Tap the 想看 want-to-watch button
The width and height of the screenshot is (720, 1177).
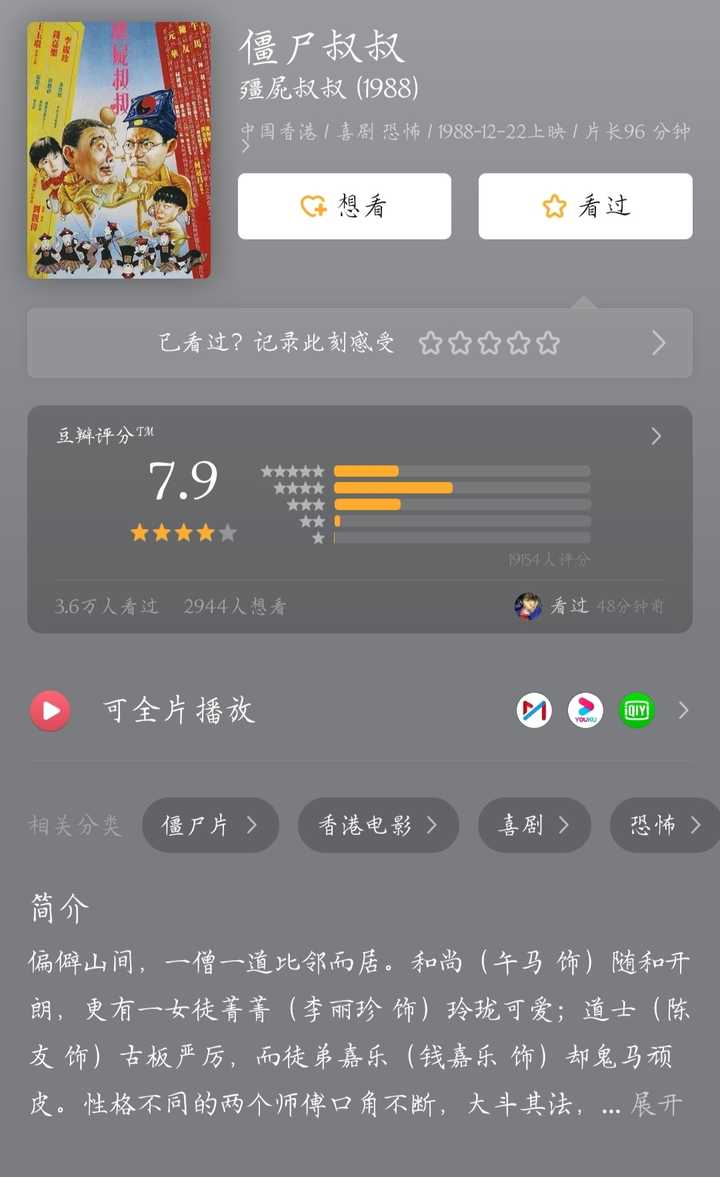345,206
